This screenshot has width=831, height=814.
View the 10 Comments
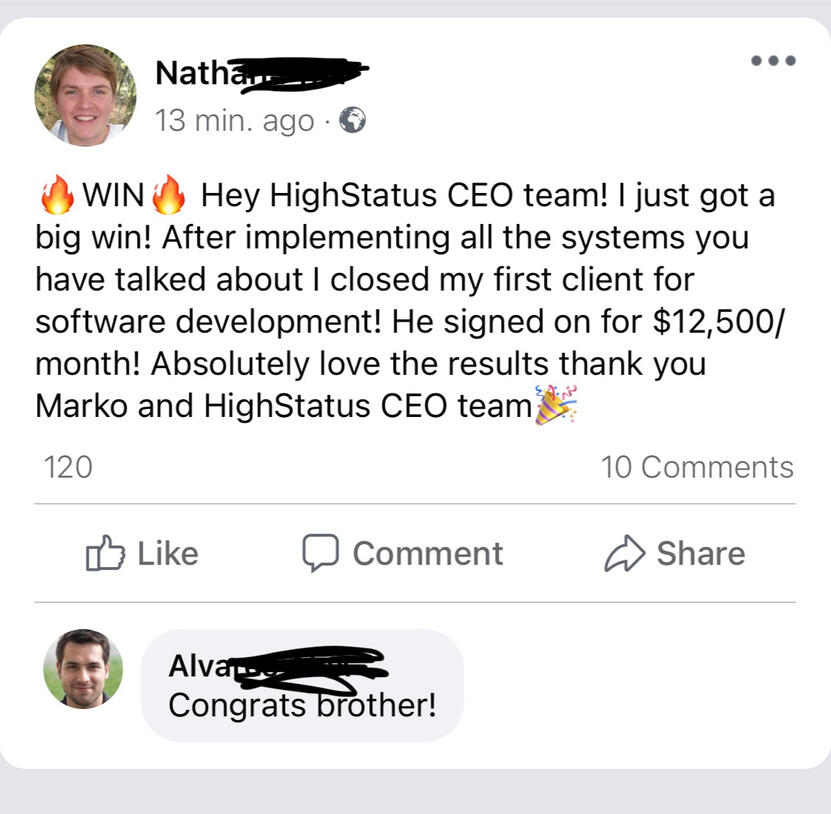(x=697, y=467)
